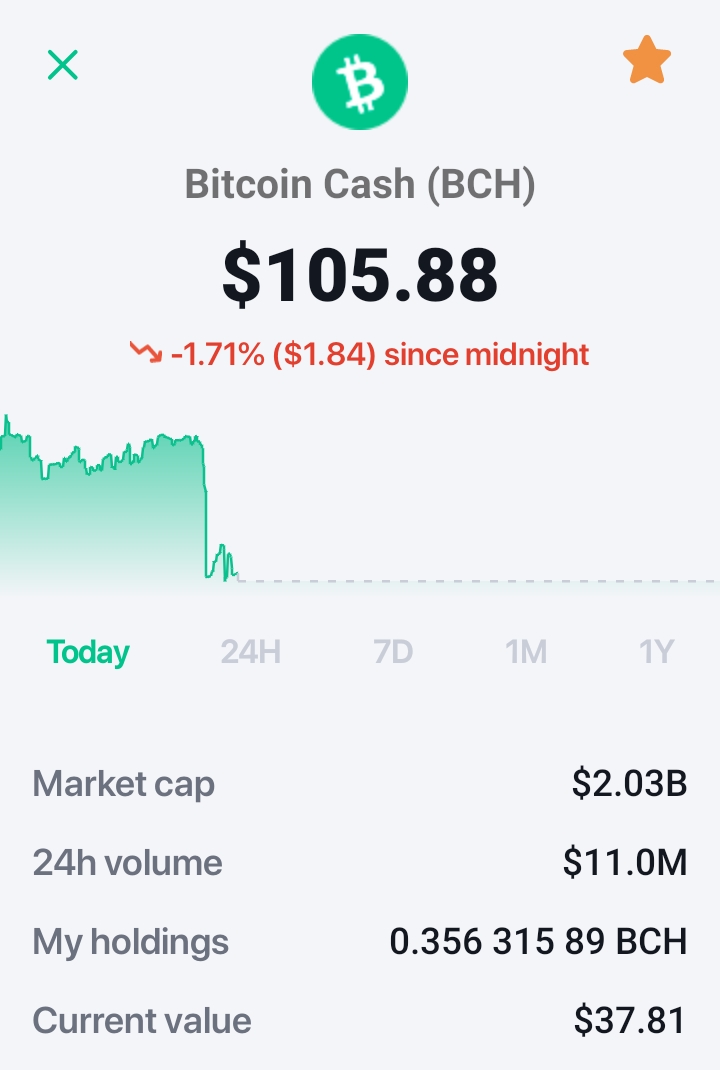Switch the chart to 24H

pos(250,652)
